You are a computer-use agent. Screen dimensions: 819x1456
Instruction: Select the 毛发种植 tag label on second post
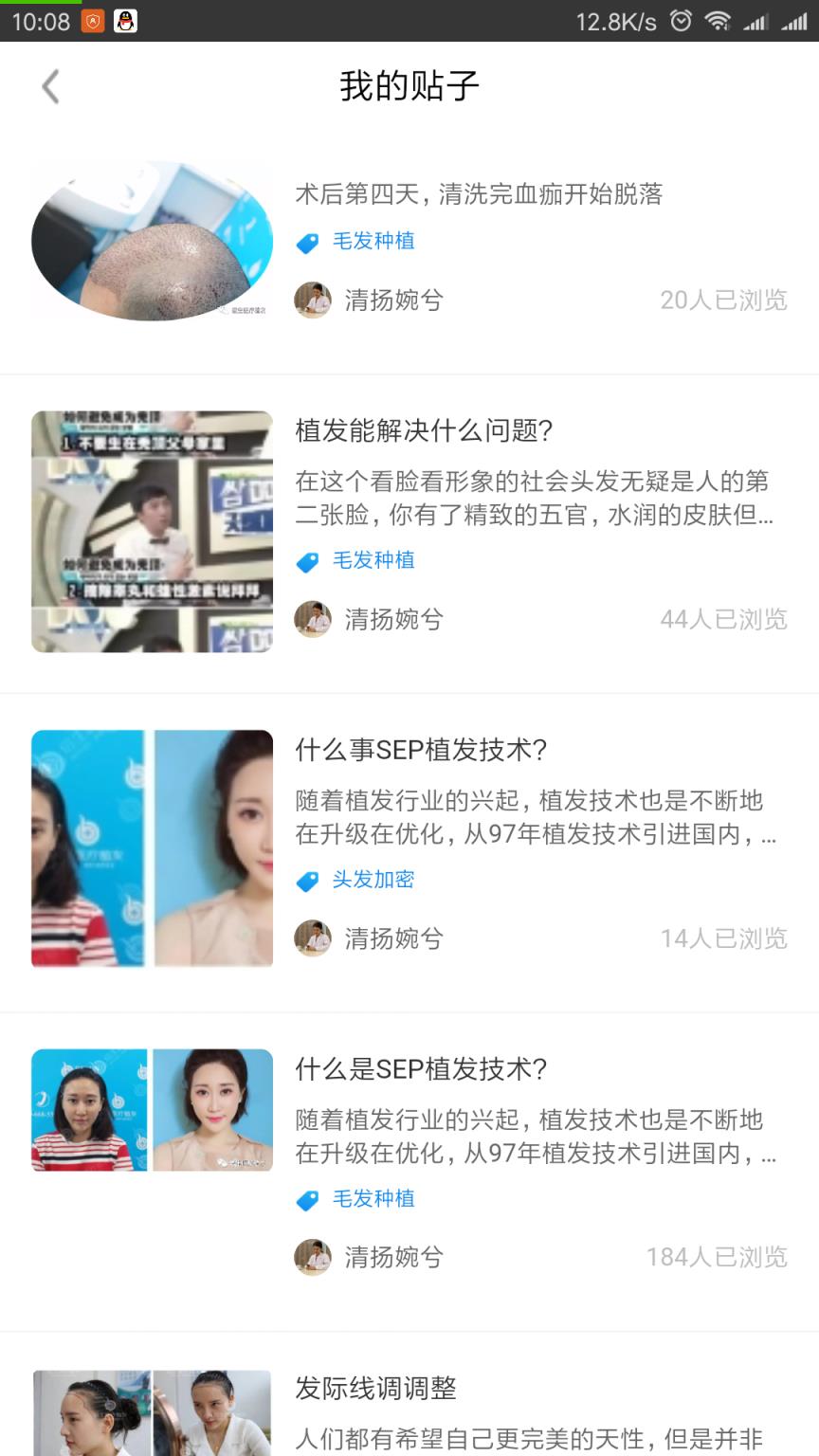374,560
